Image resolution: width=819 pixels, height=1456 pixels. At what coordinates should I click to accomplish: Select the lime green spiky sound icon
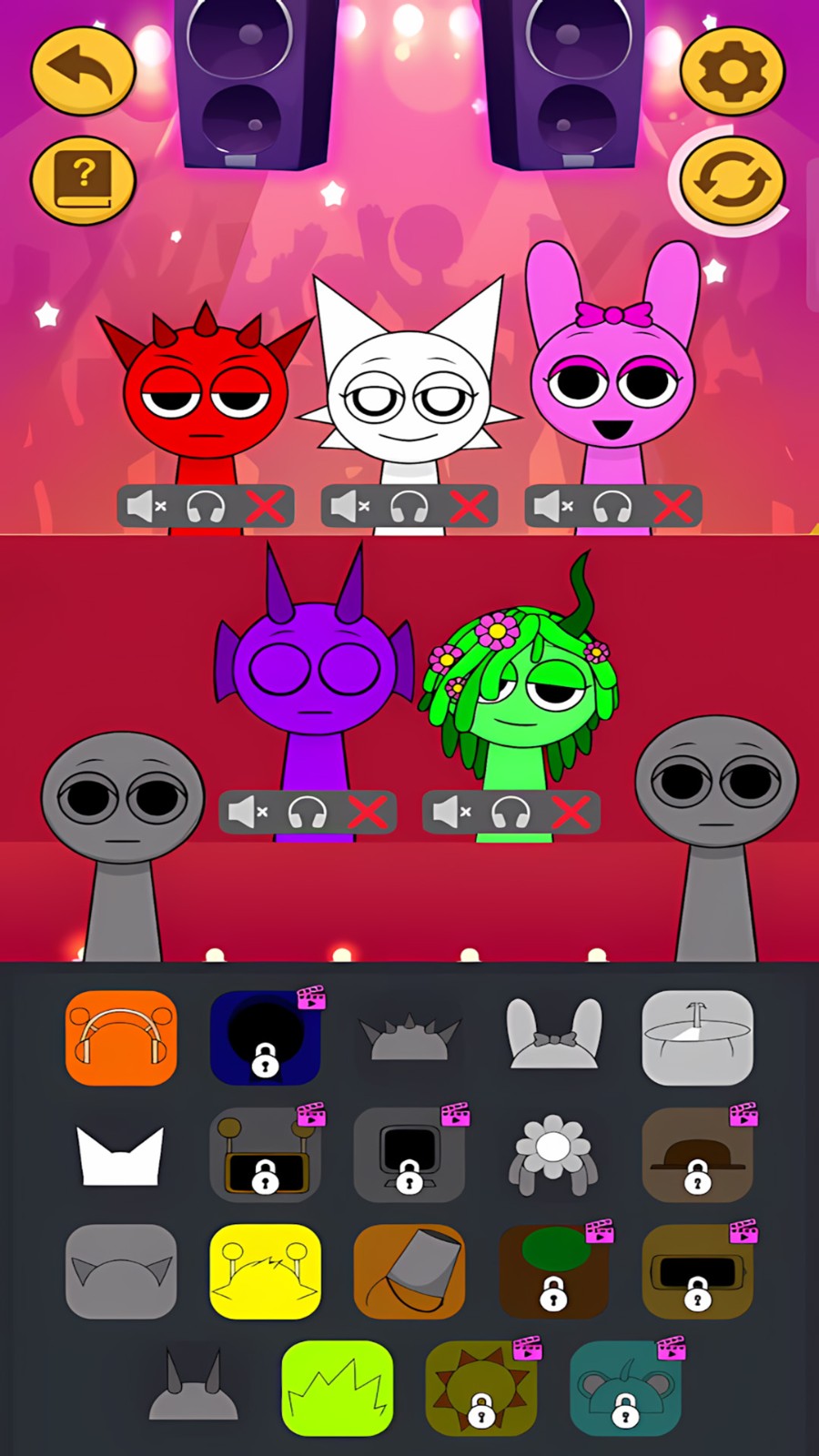pos(337,1388)
